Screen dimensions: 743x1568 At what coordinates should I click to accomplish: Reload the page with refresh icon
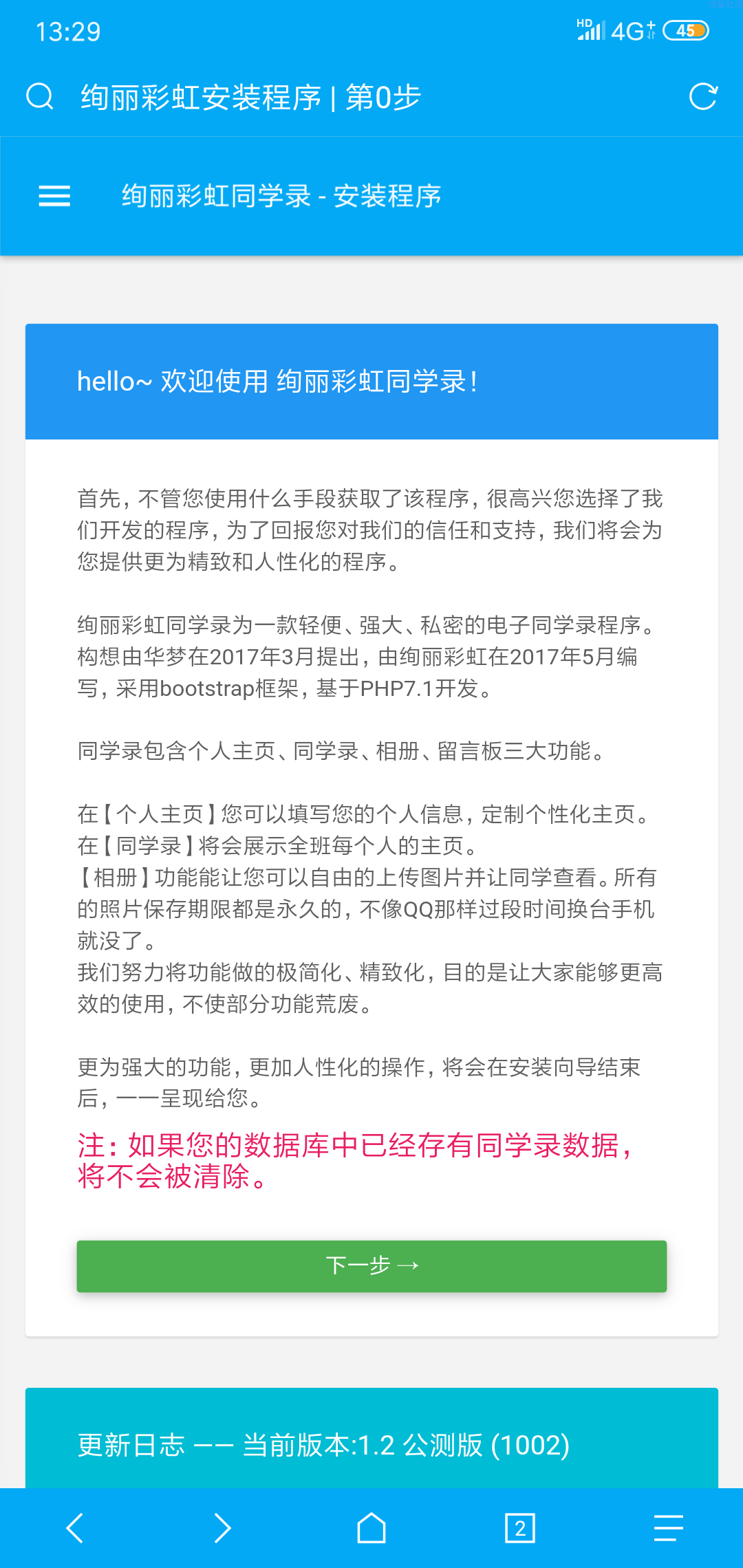(x=703, y=96)
